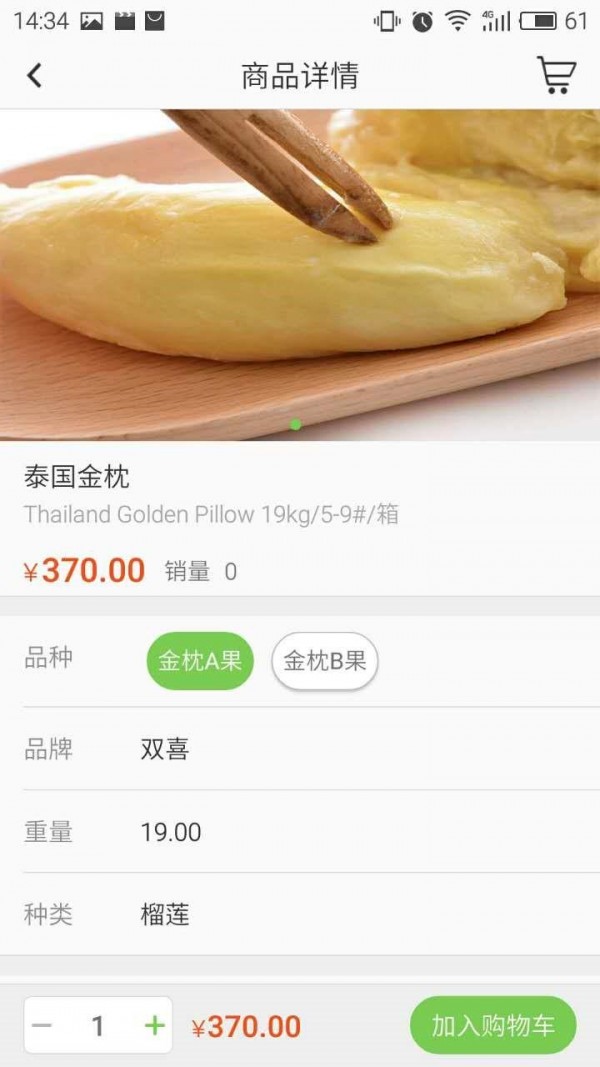Open the shopping cart

tap(556, 75)
